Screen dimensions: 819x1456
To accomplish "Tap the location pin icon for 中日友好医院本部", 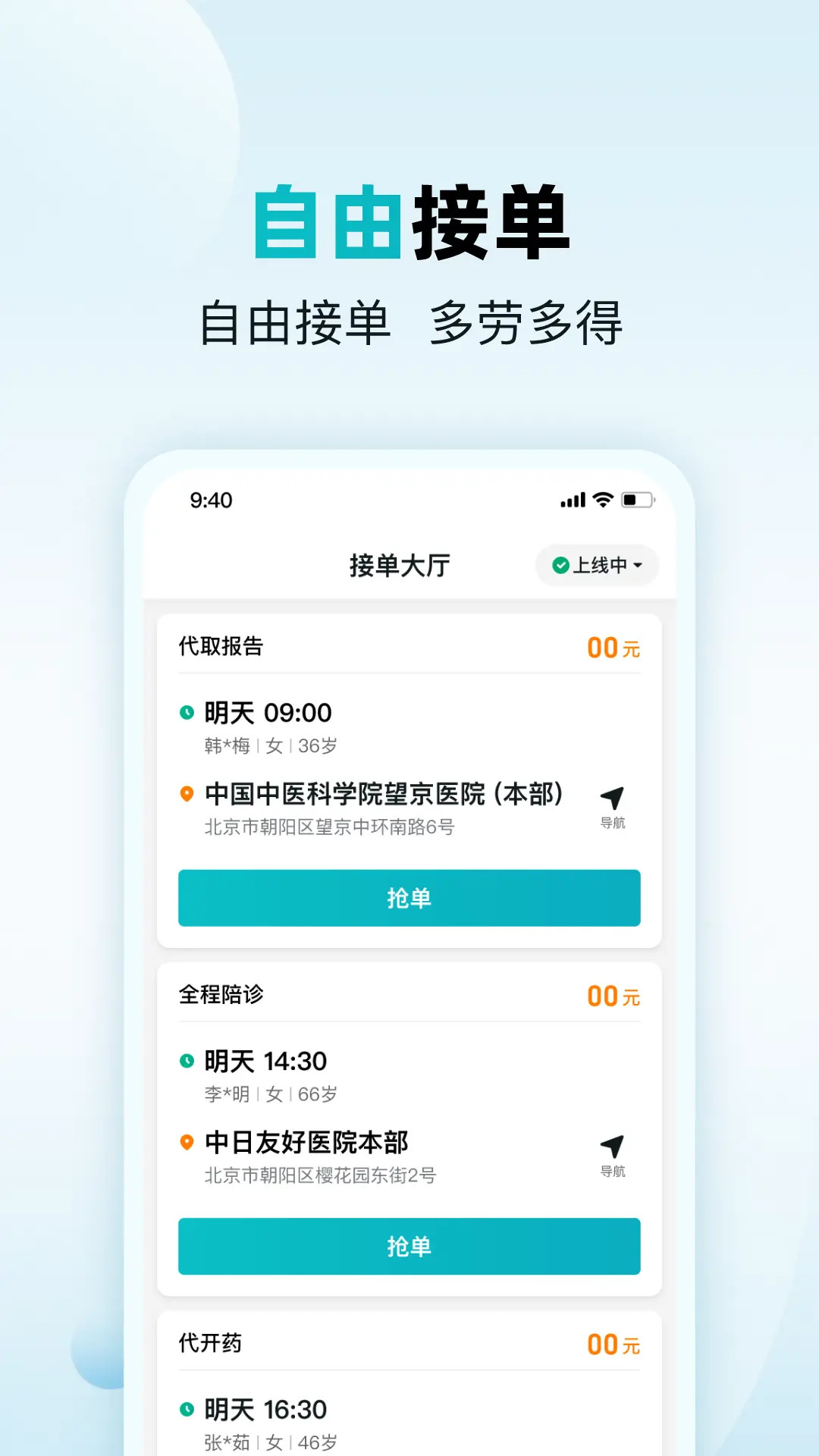I will point(186,1142).
